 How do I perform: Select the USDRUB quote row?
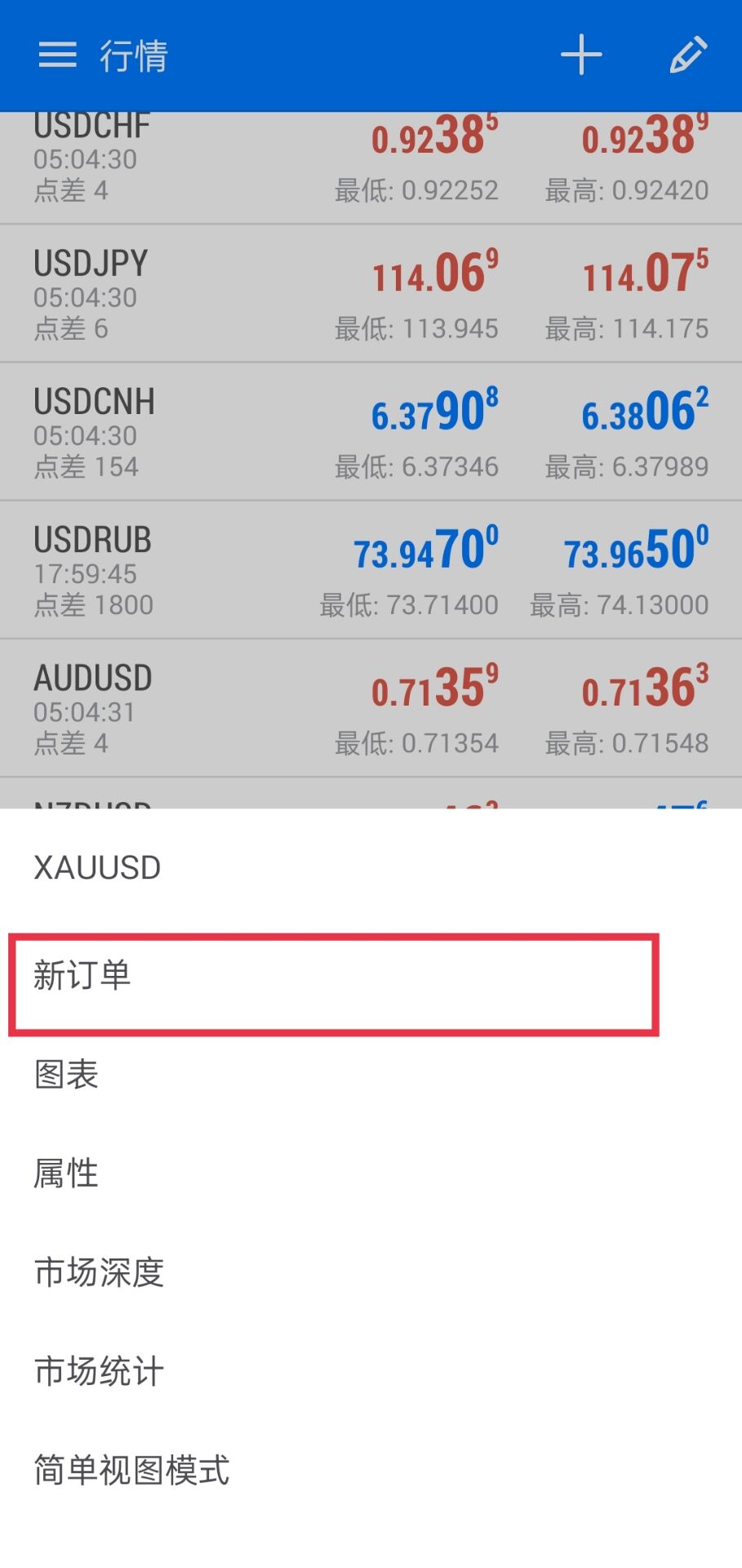pos(371,570)
